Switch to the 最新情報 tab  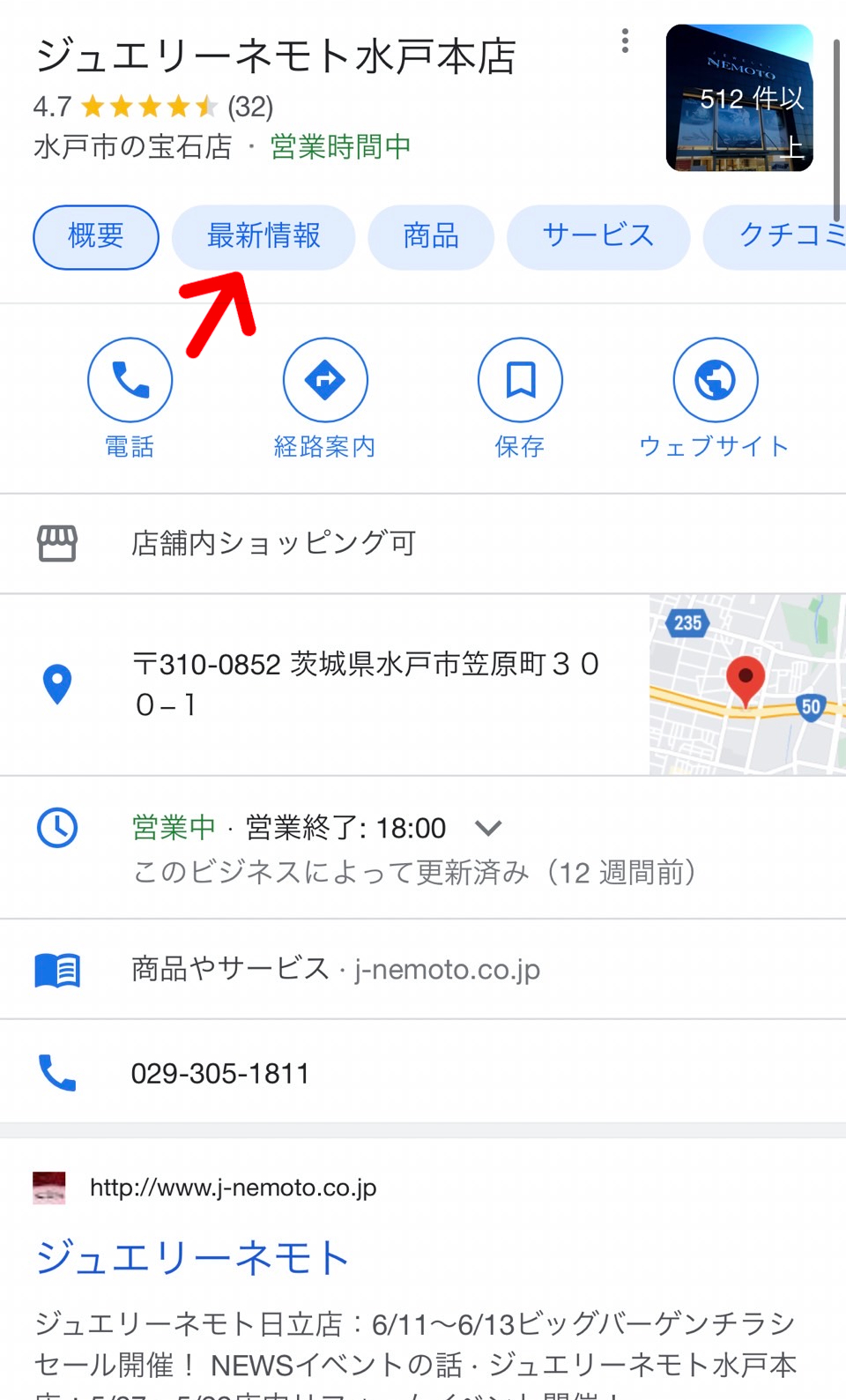click(263, 237)
